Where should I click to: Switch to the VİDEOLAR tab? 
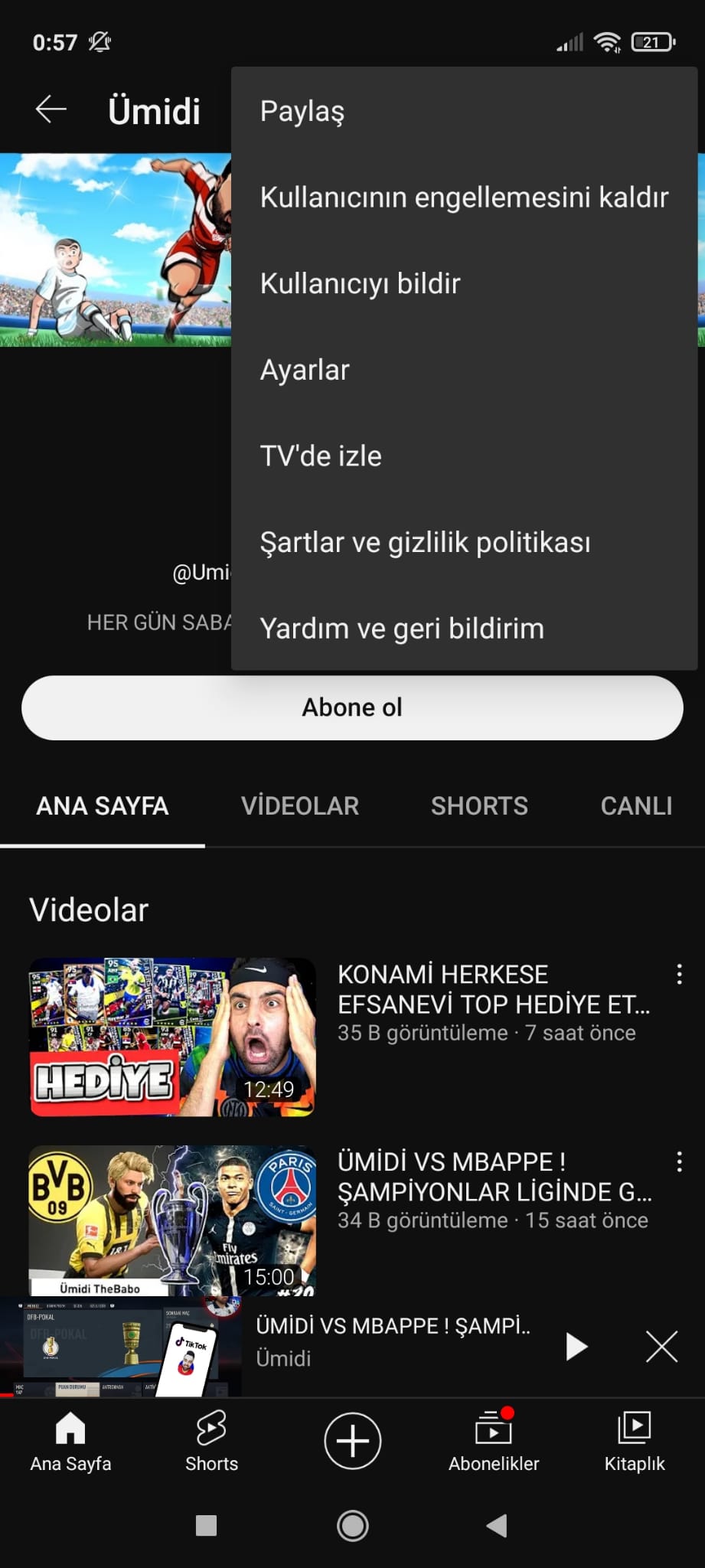coord(299,806)
